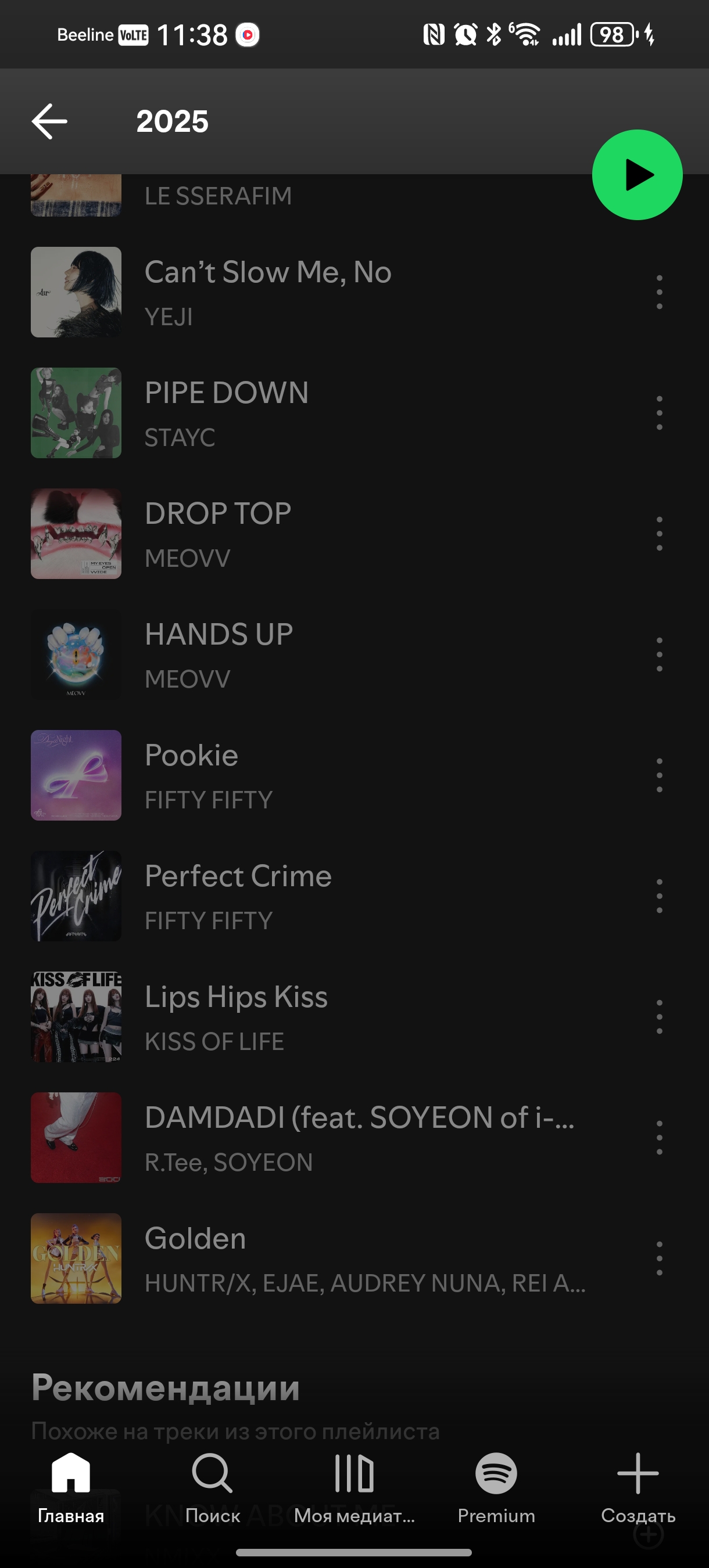The image size is (709, 1568).
Task: Open options for Can't Slow Me, No
Action: pyautogui.click(x=659, y=292)
